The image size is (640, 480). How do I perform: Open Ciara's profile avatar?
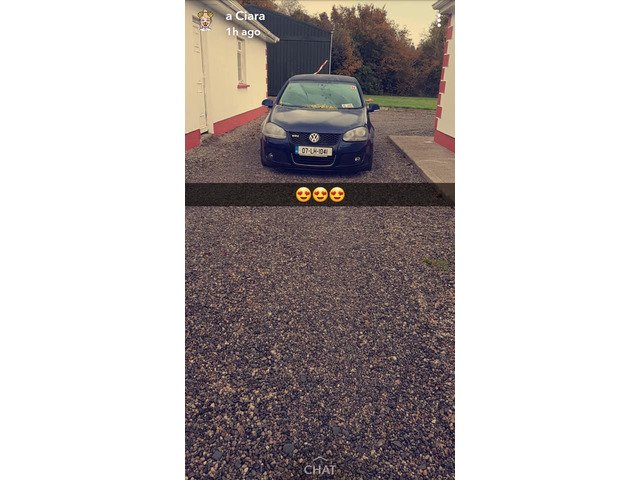pos(205,20)
